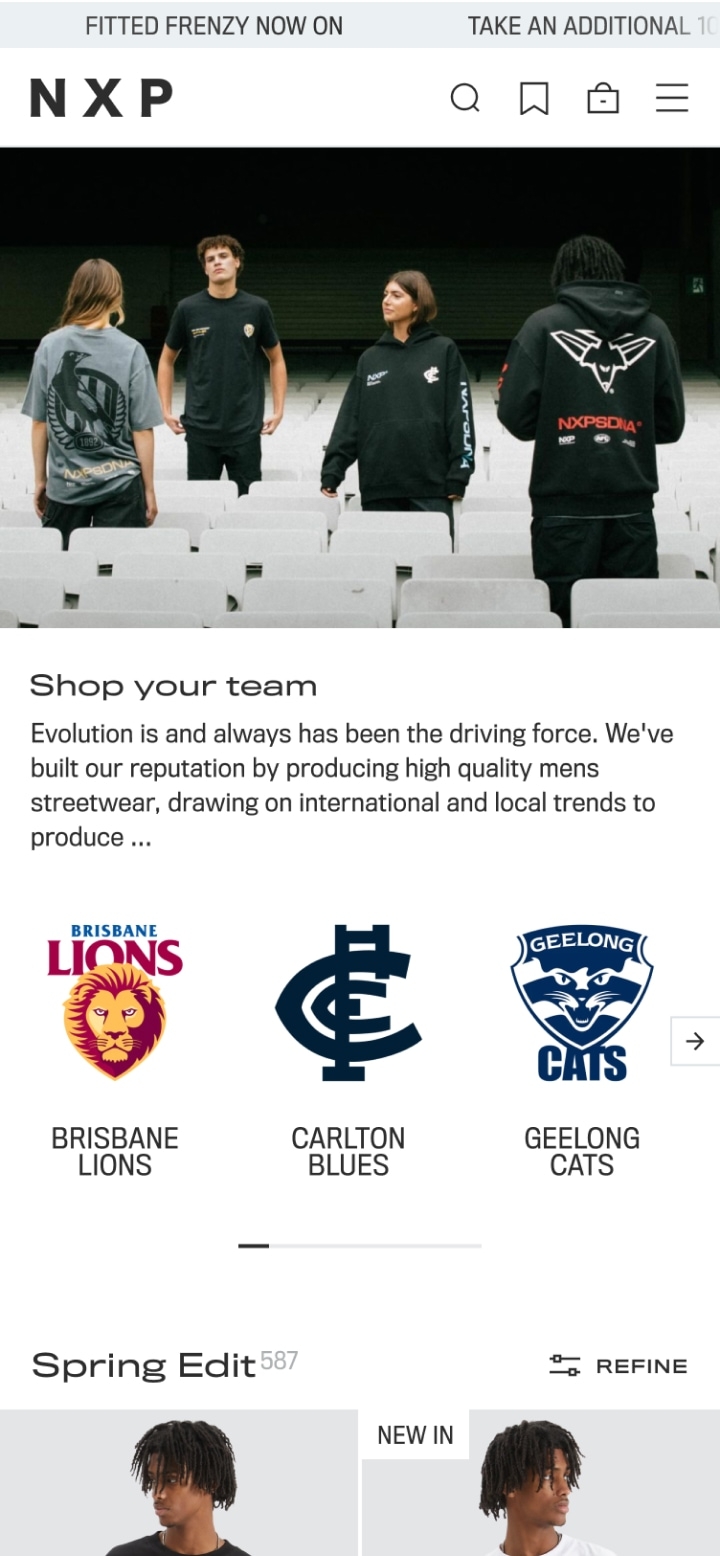Shop the Geelong Cats team
720x1556 pixels.
point(582,1050)
